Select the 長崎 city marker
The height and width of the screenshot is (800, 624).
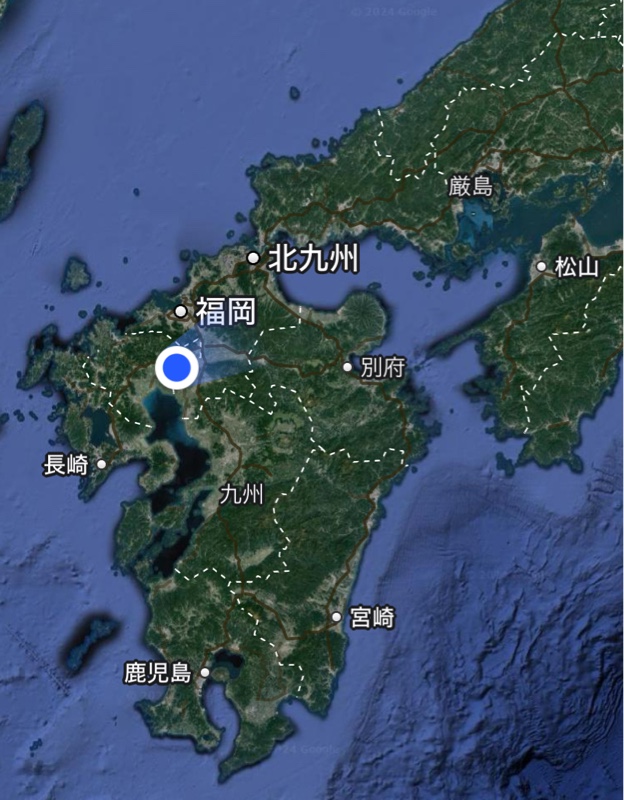pos(102,464)
